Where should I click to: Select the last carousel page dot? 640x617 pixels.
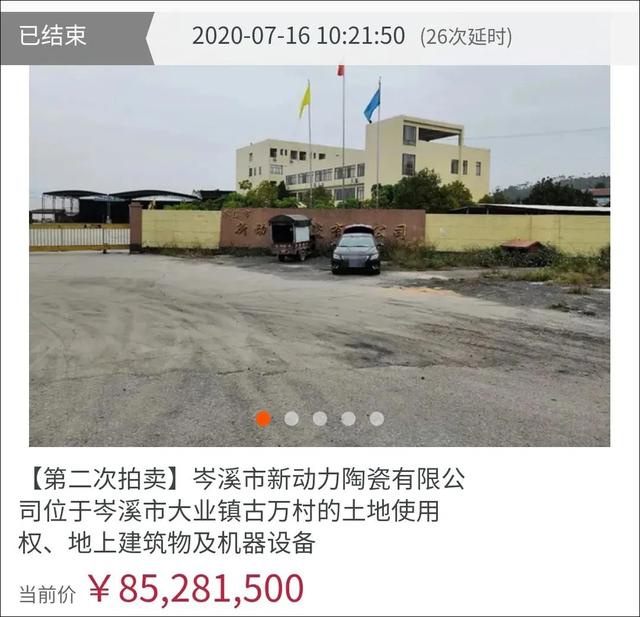tap(376, 418)
